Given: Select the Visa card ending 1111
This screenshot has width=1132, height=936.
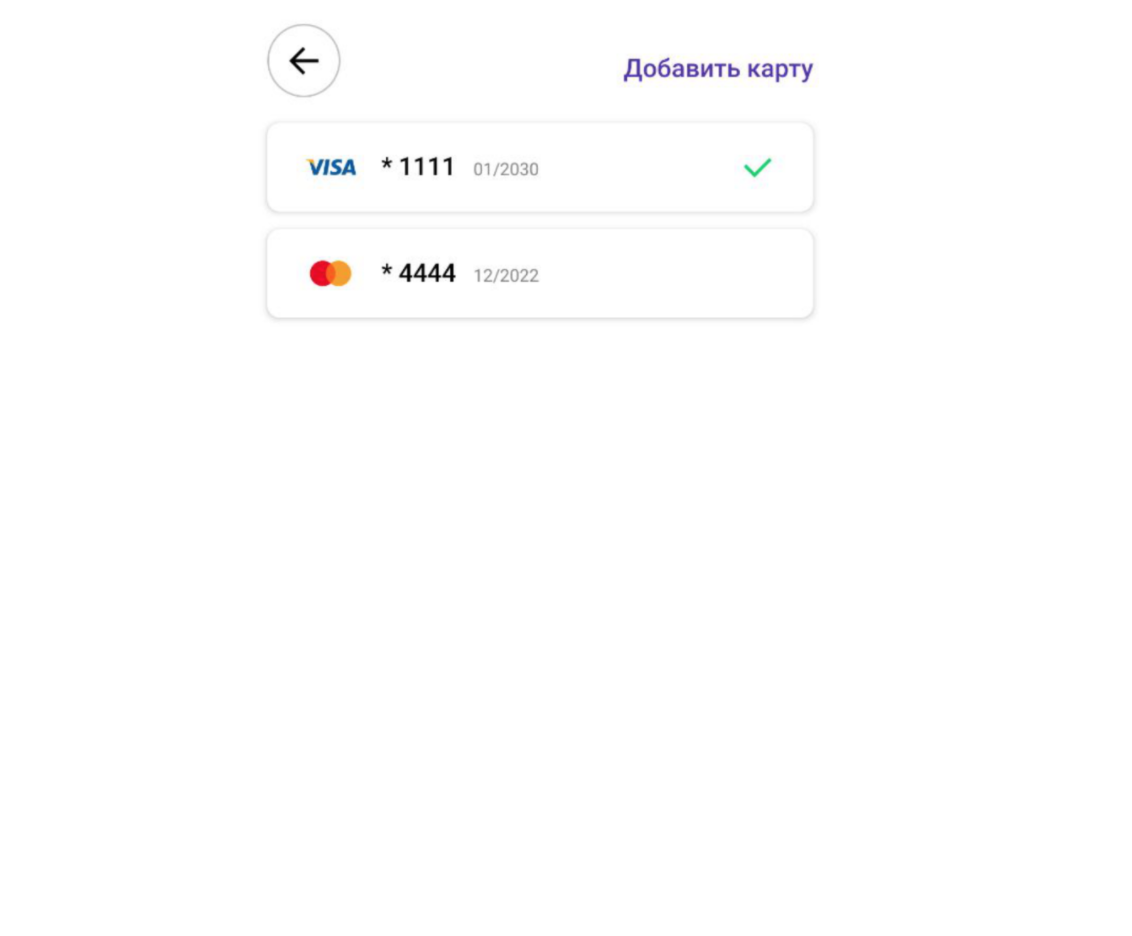Looking at the screenshot, I should (539, 168).
